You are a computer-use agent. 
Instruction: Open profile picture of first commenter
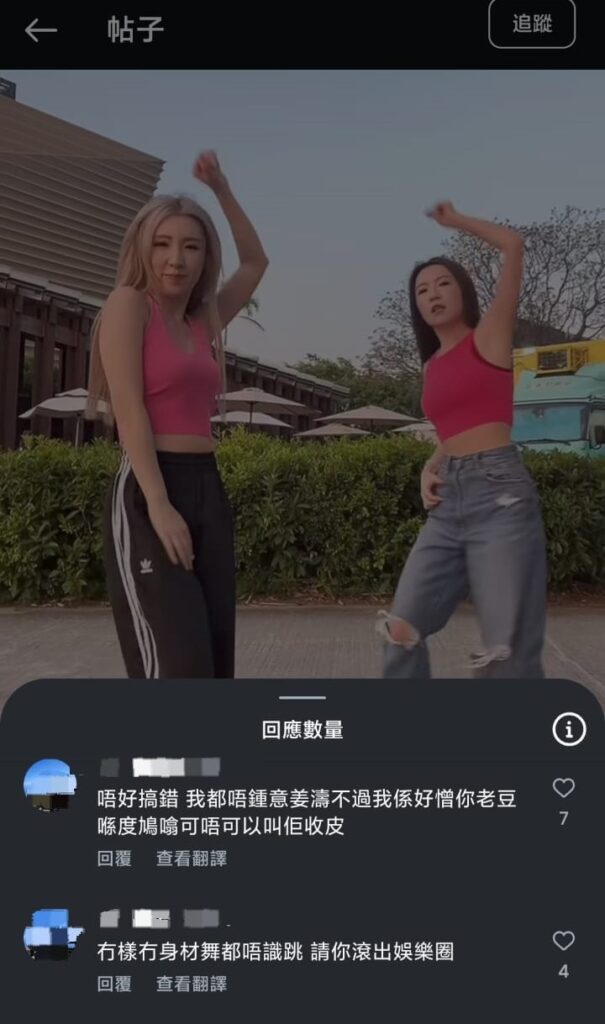50,784
